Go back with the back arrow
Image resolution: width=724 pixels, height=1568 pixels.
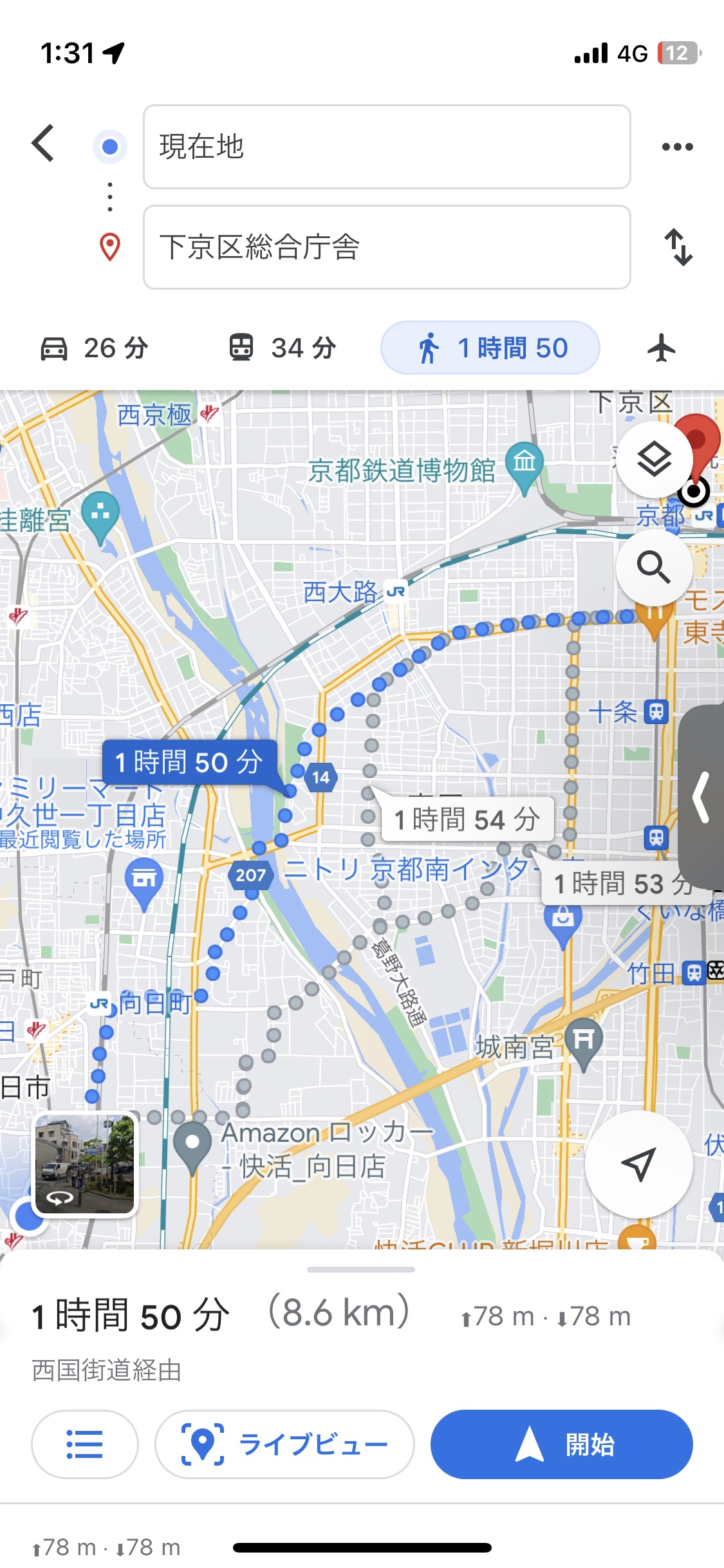[x=43, y=143]
